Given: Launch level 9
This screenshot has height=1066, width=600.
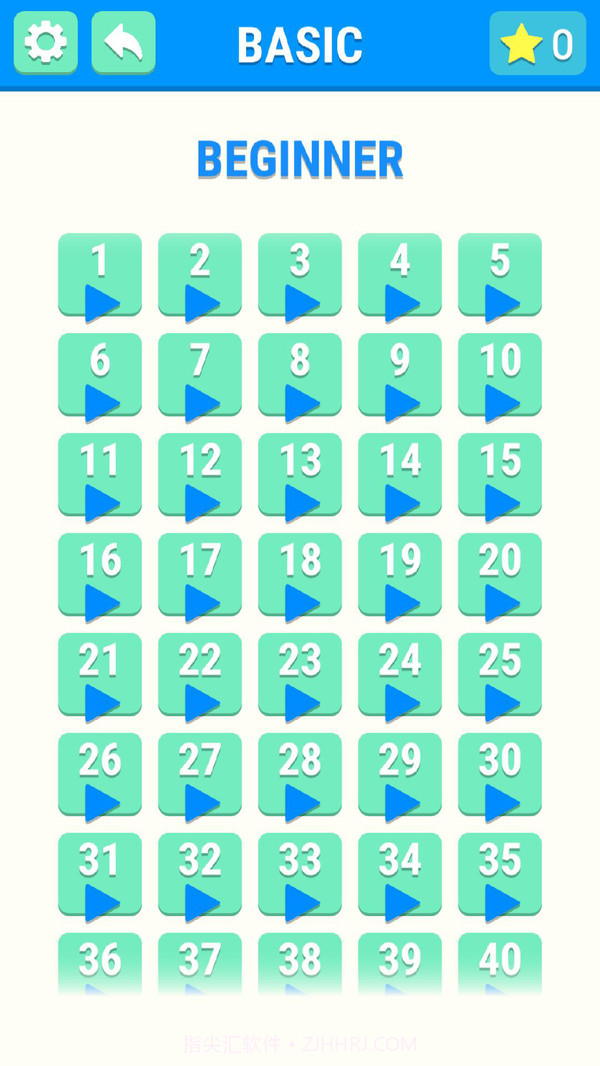Looking at the screenshot, I should click(400, 375).
